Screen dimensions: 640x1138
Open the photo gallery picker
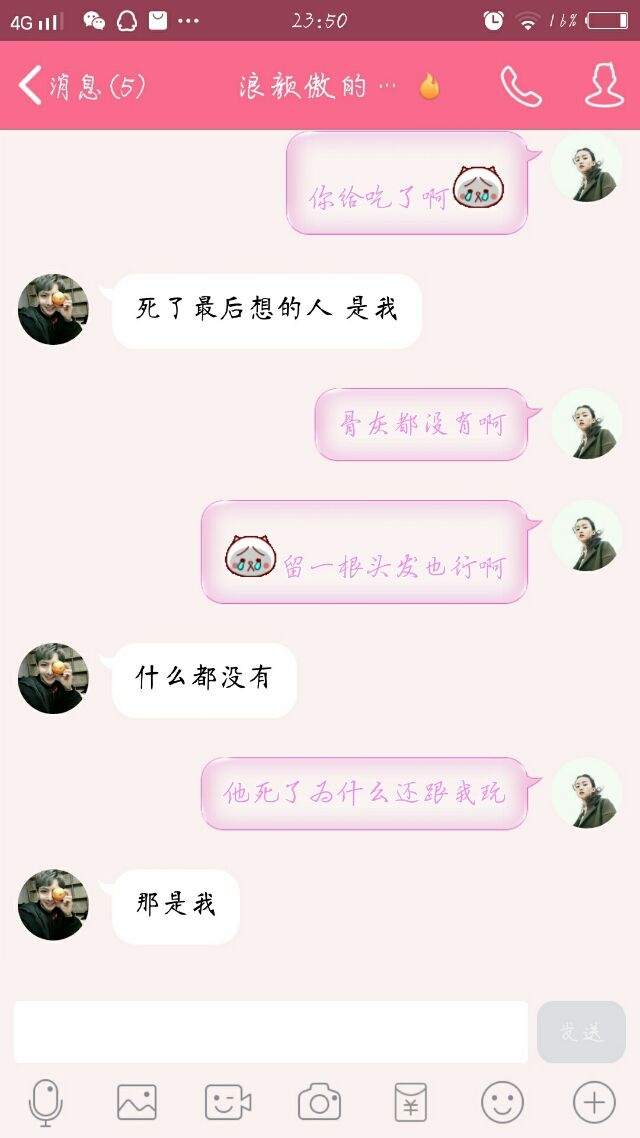137,1102
